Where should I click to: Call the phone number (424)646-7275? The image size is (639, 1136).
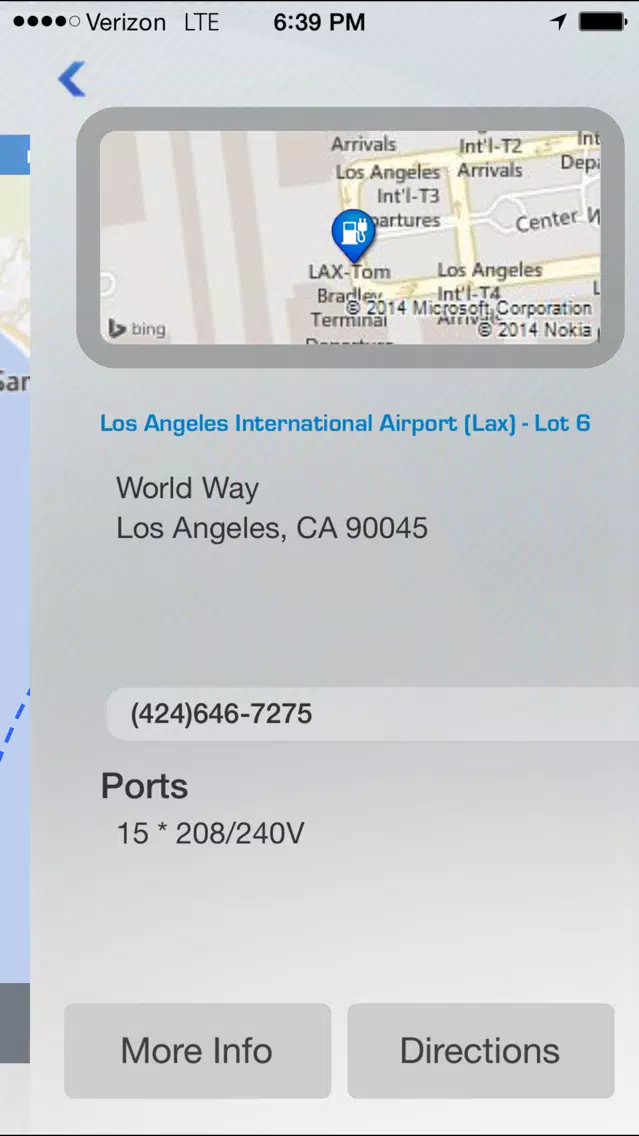coord(372,714)
